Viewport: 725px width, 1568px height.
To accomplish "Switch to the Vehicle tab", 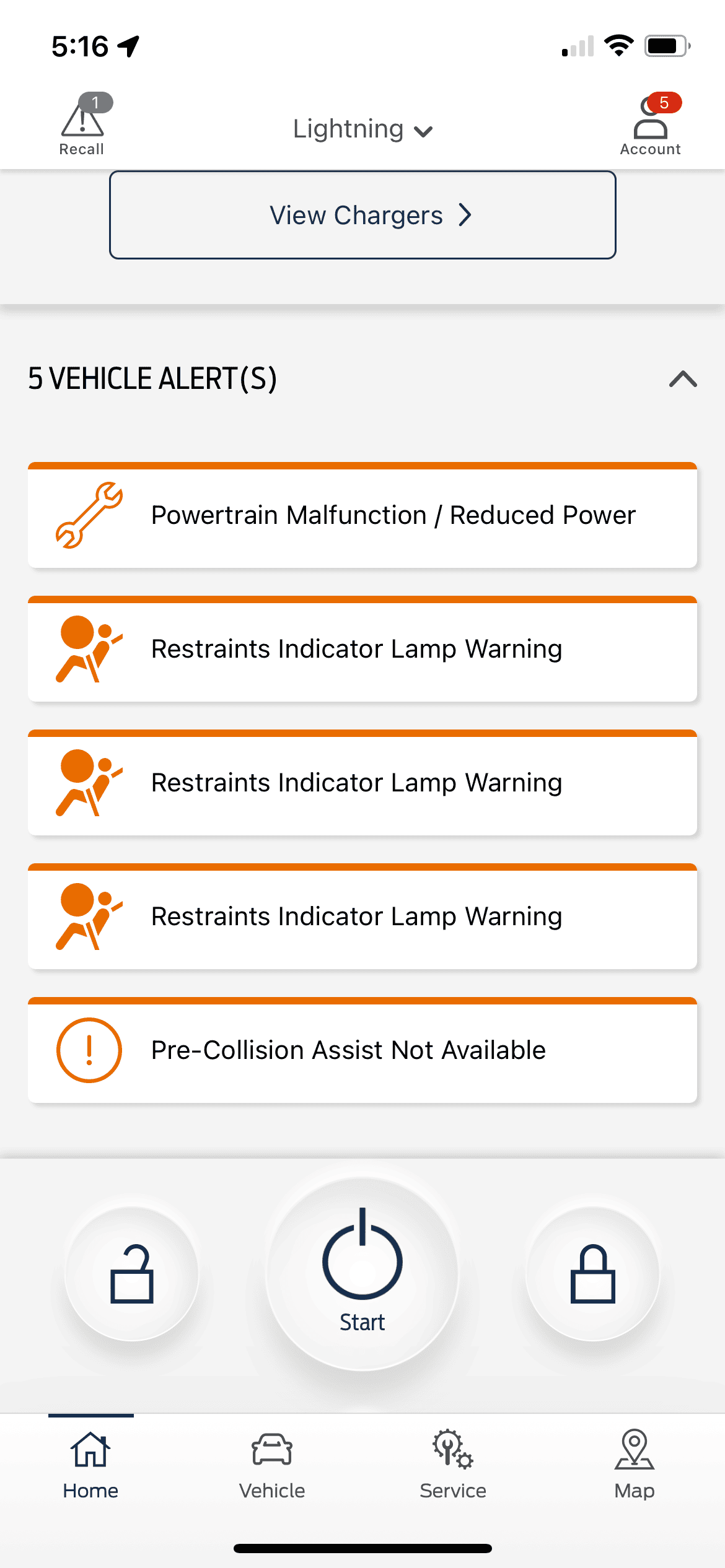I will tap(272, 1465).
